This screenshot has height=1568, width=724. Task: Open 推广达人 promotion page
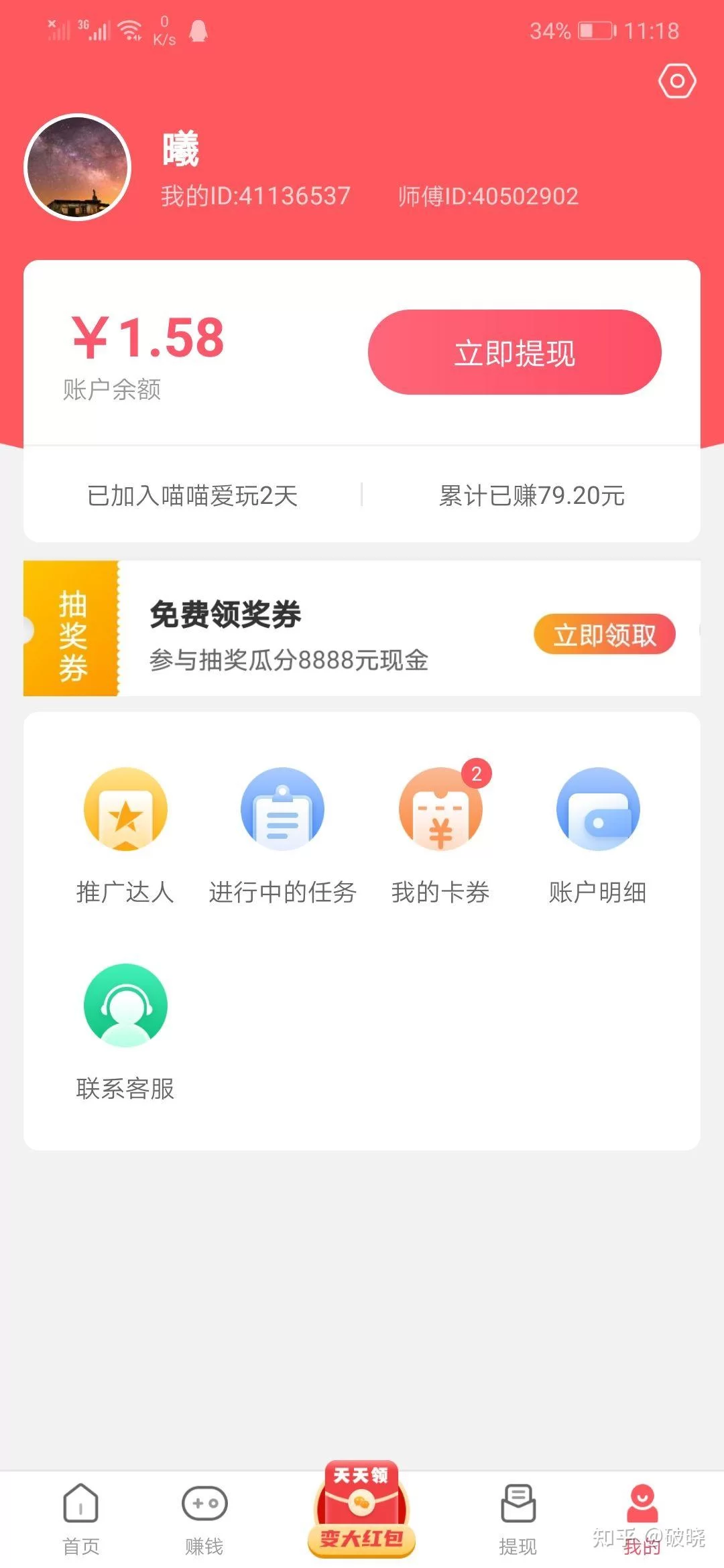(x=125, y=834)
